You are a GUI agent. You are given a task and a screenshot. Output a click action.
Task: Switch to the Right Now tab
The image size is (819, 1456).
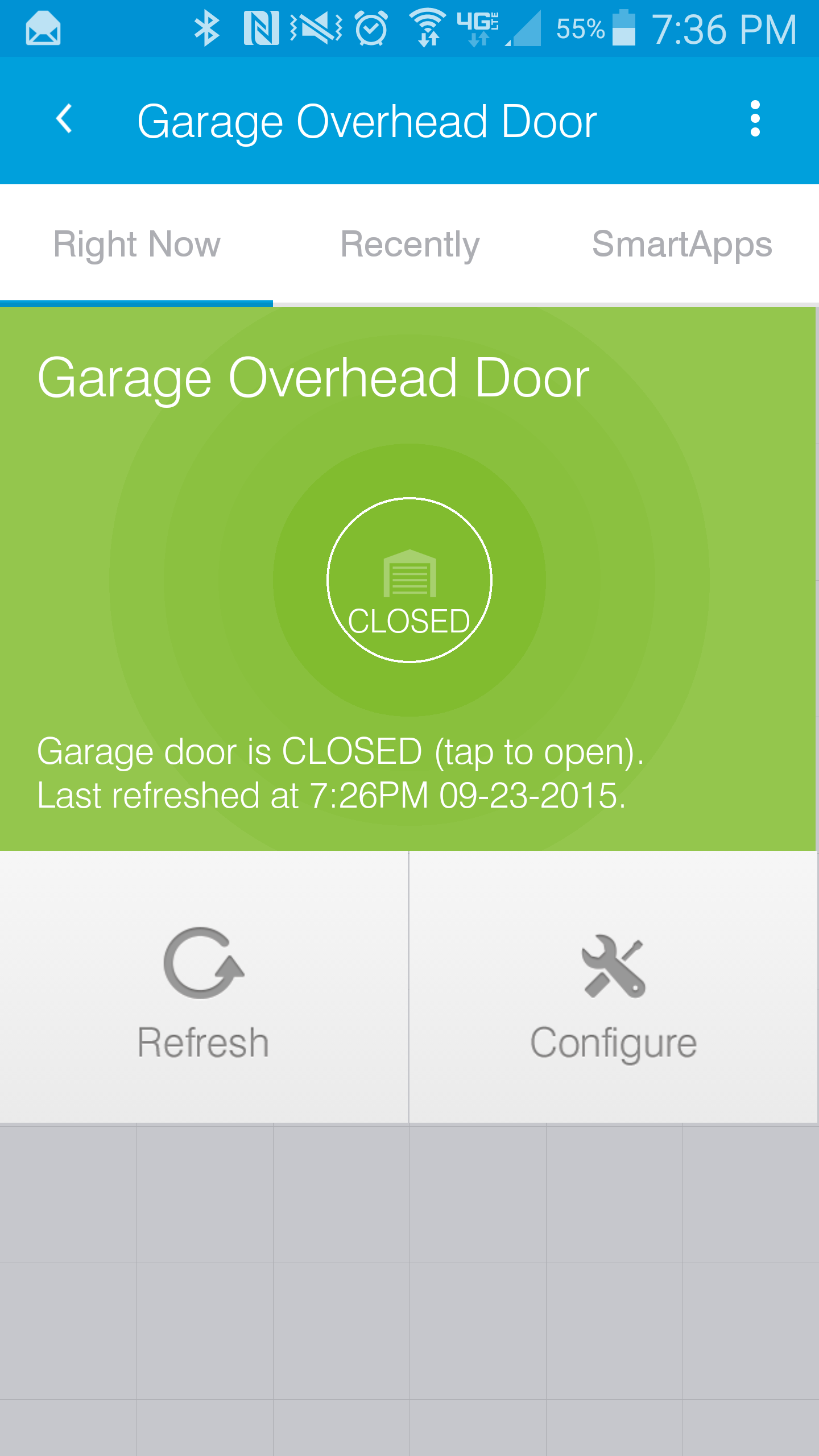pos(136,245)
